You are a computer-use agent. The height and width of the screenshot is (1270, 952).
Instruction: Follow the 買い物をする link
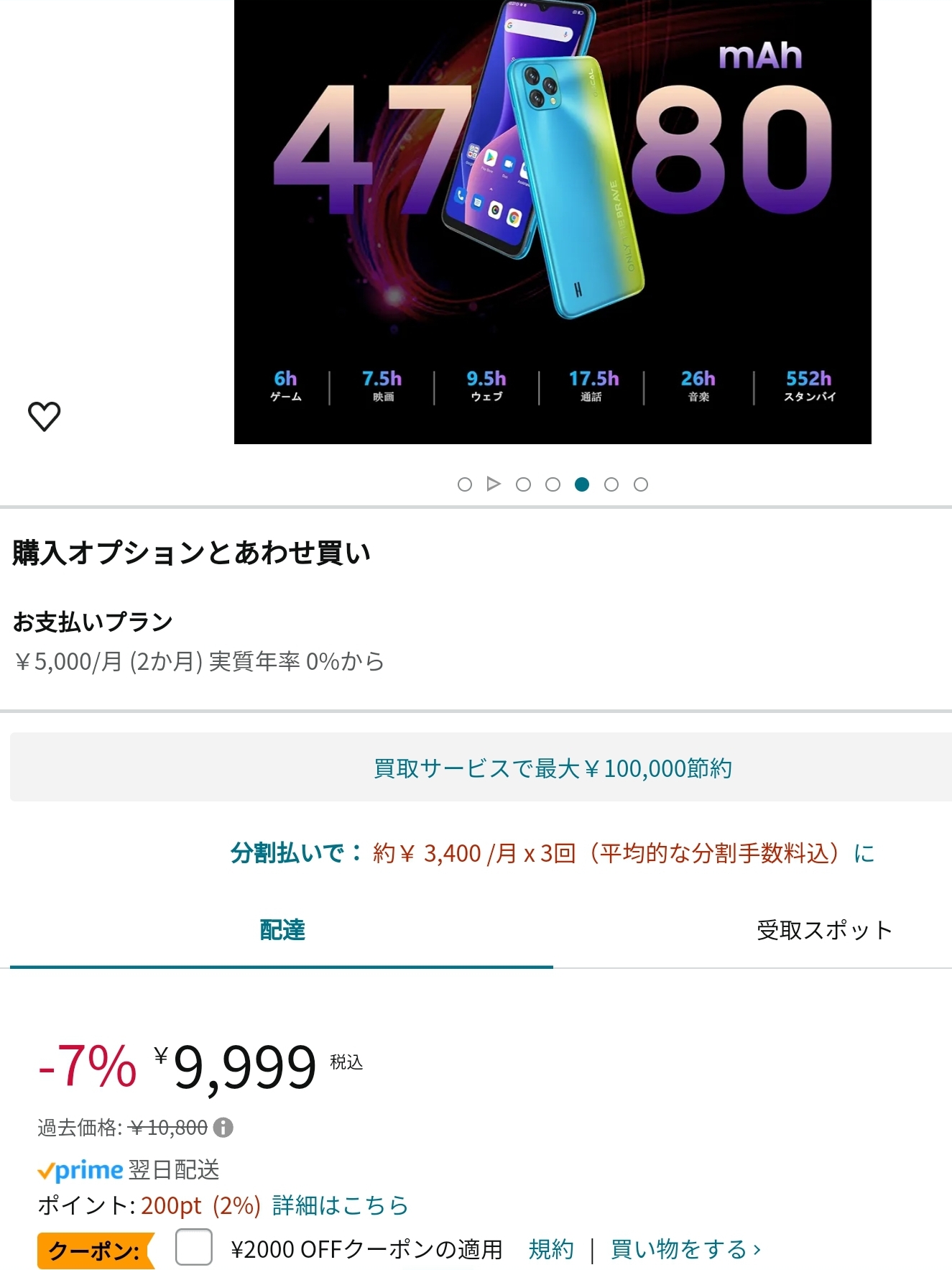(x=685, y=1249)
